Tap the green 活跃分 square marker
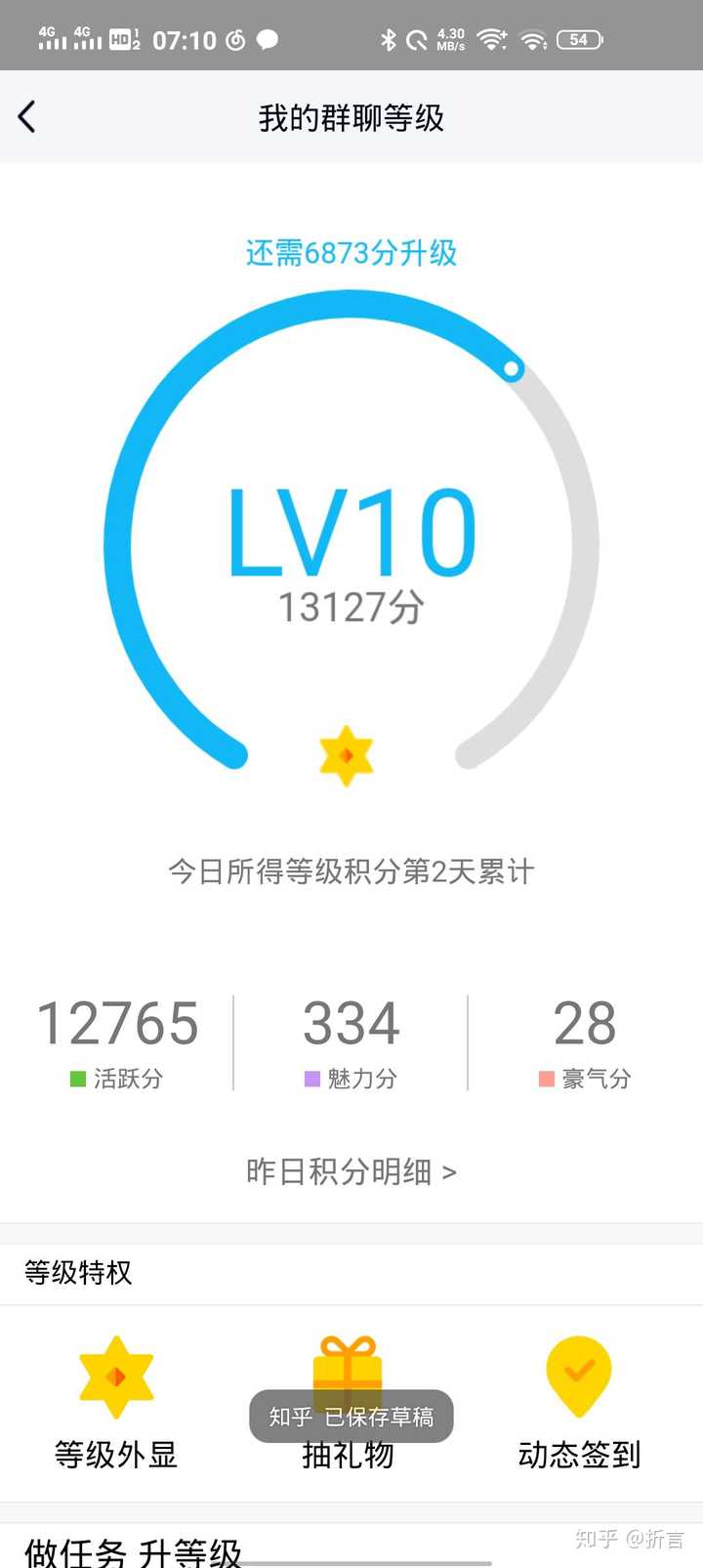Viewport: 703px width, 1568px height. point(77,1079)
